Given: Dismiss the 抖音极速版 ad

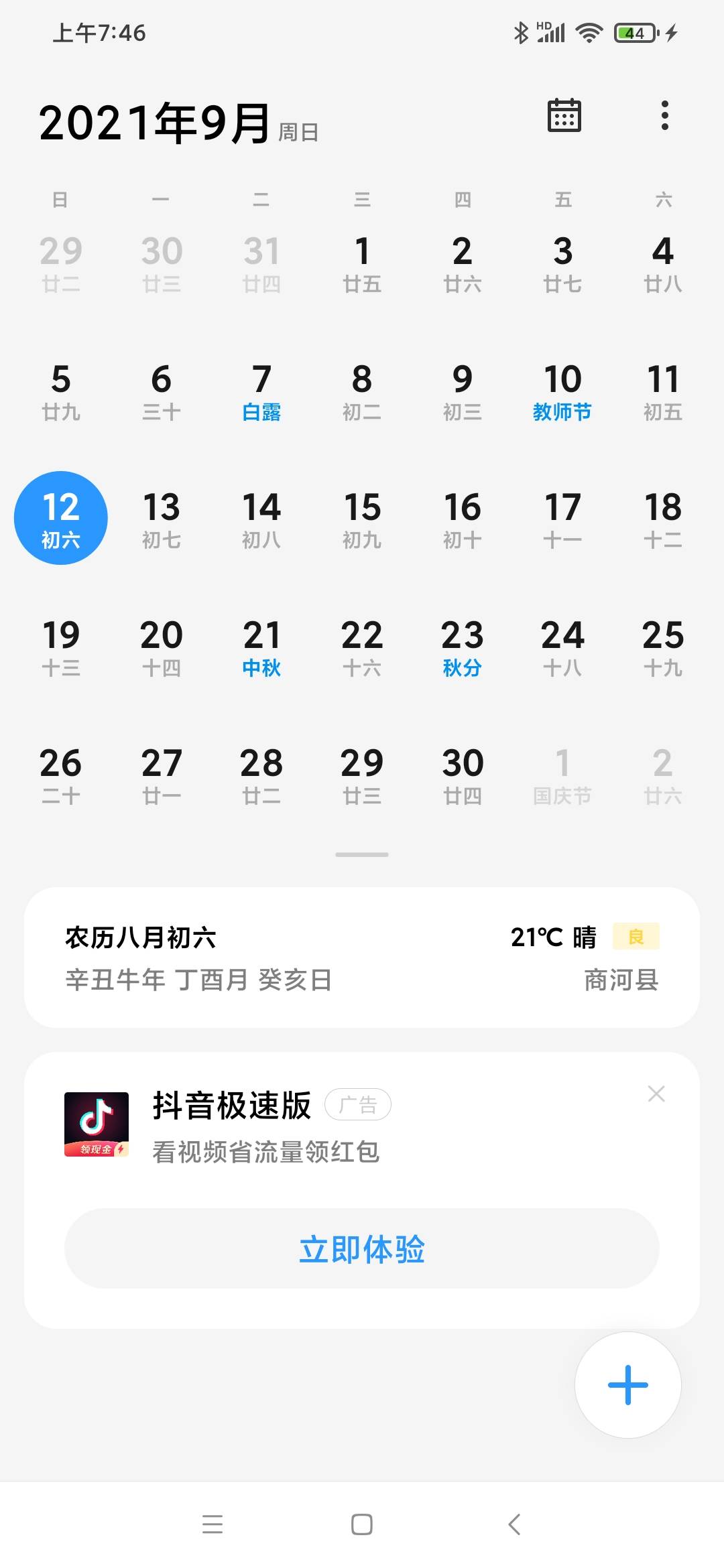Looking at the screenshot, I should click(x=656, y=1094).
